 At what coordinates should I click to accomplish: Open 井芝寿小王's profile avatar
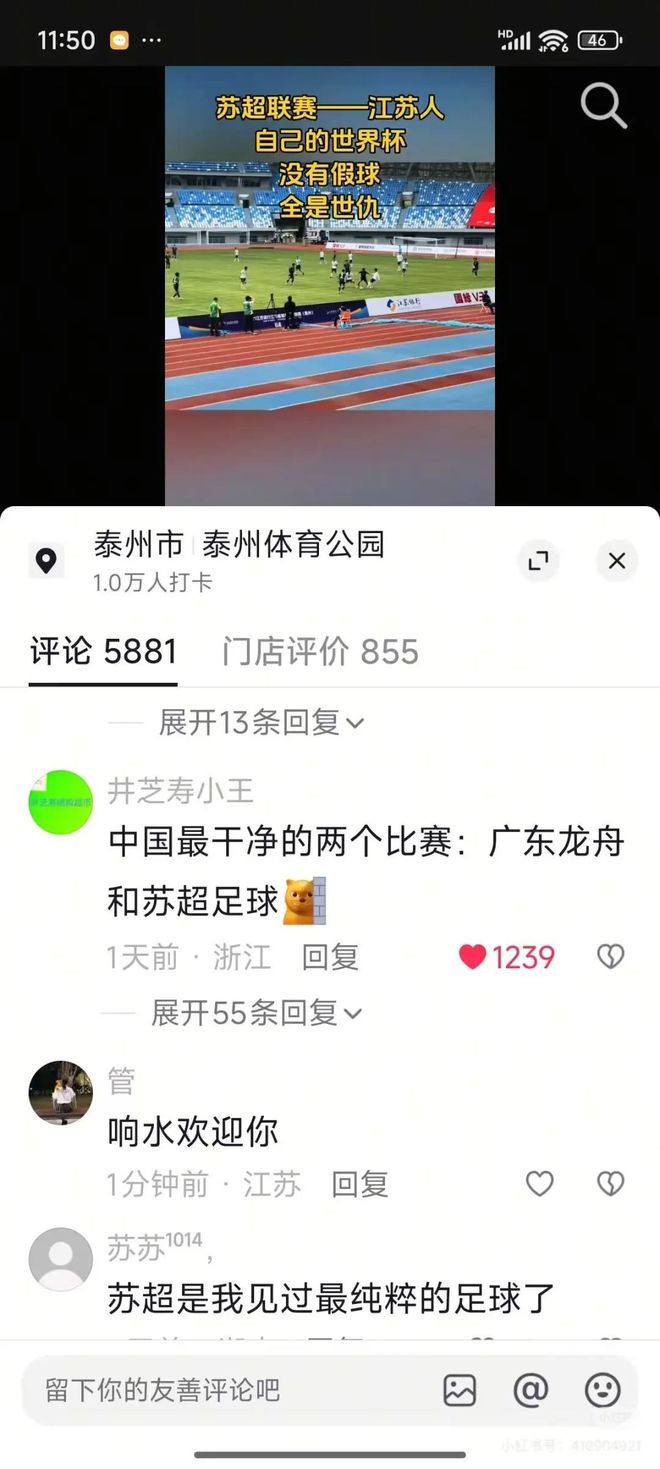click(61, 802)
